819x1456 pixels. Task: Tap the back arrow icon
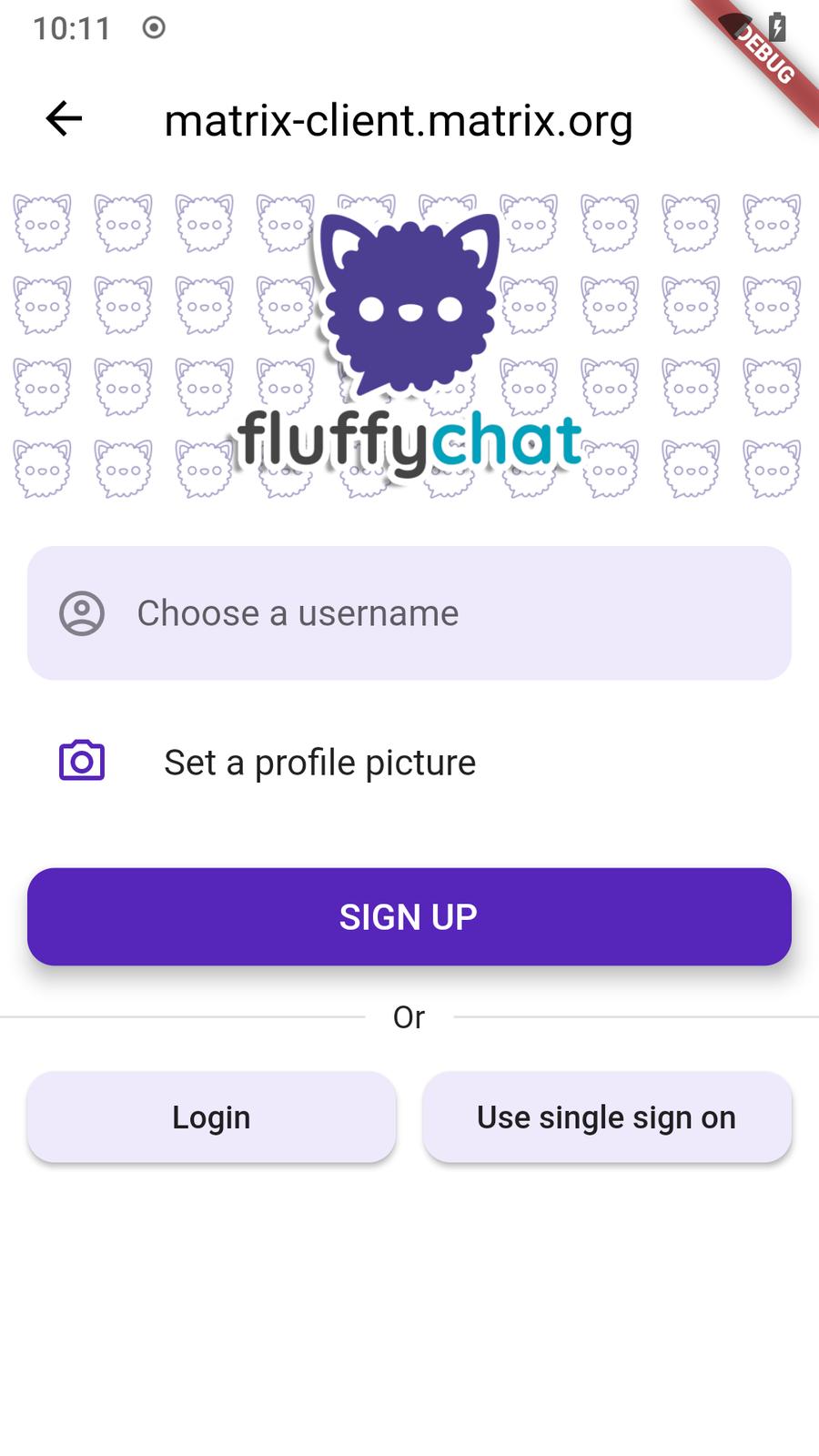click(61, 118)
